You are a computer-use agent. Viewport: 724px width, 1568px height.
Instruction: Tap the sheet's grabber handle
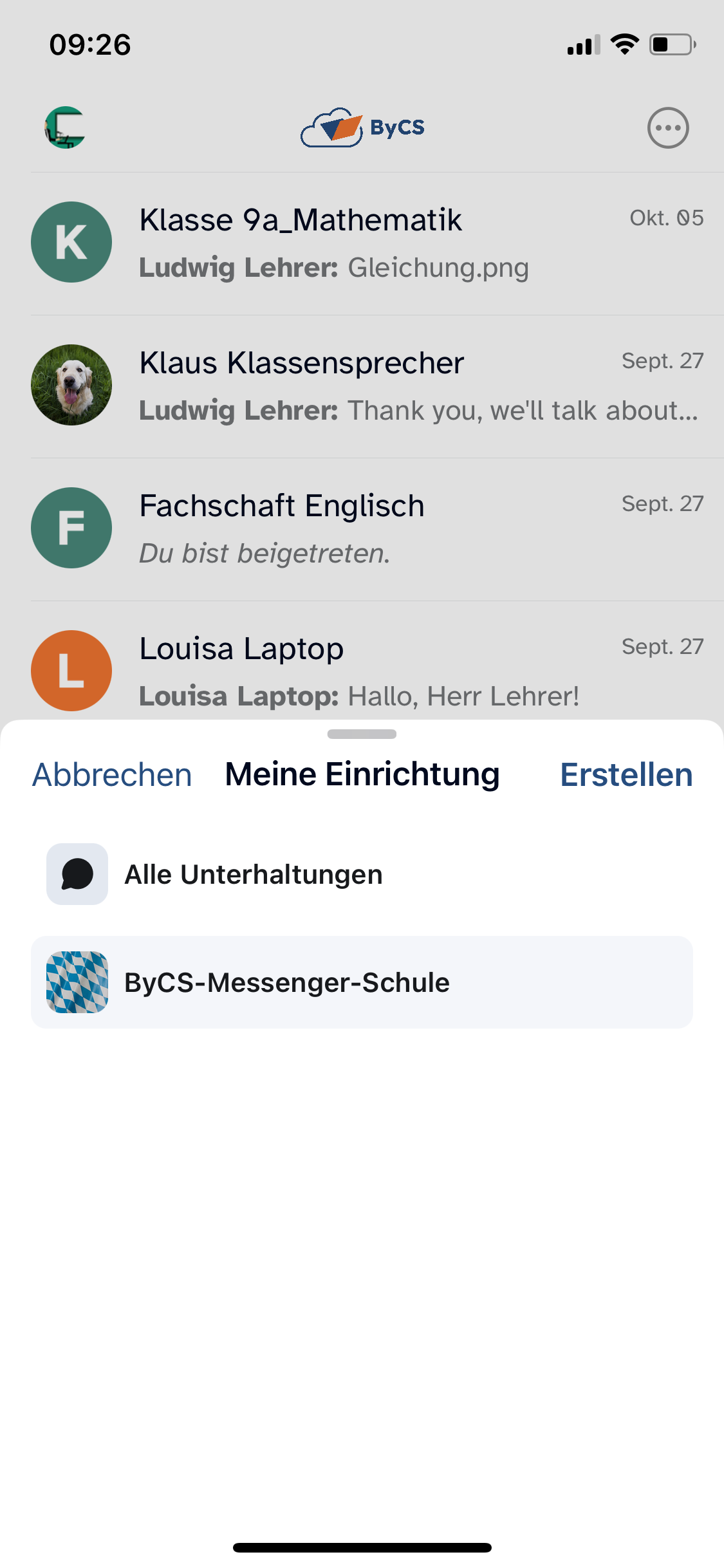[362, 734]
